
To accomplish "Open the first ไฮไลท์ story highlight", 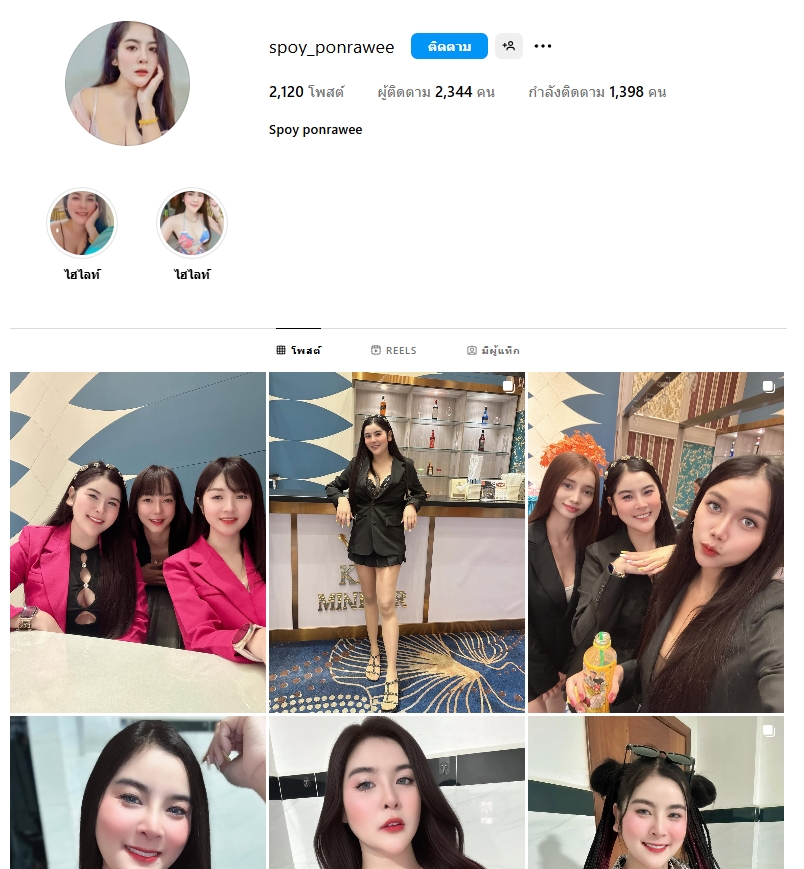I will (82, 223).
